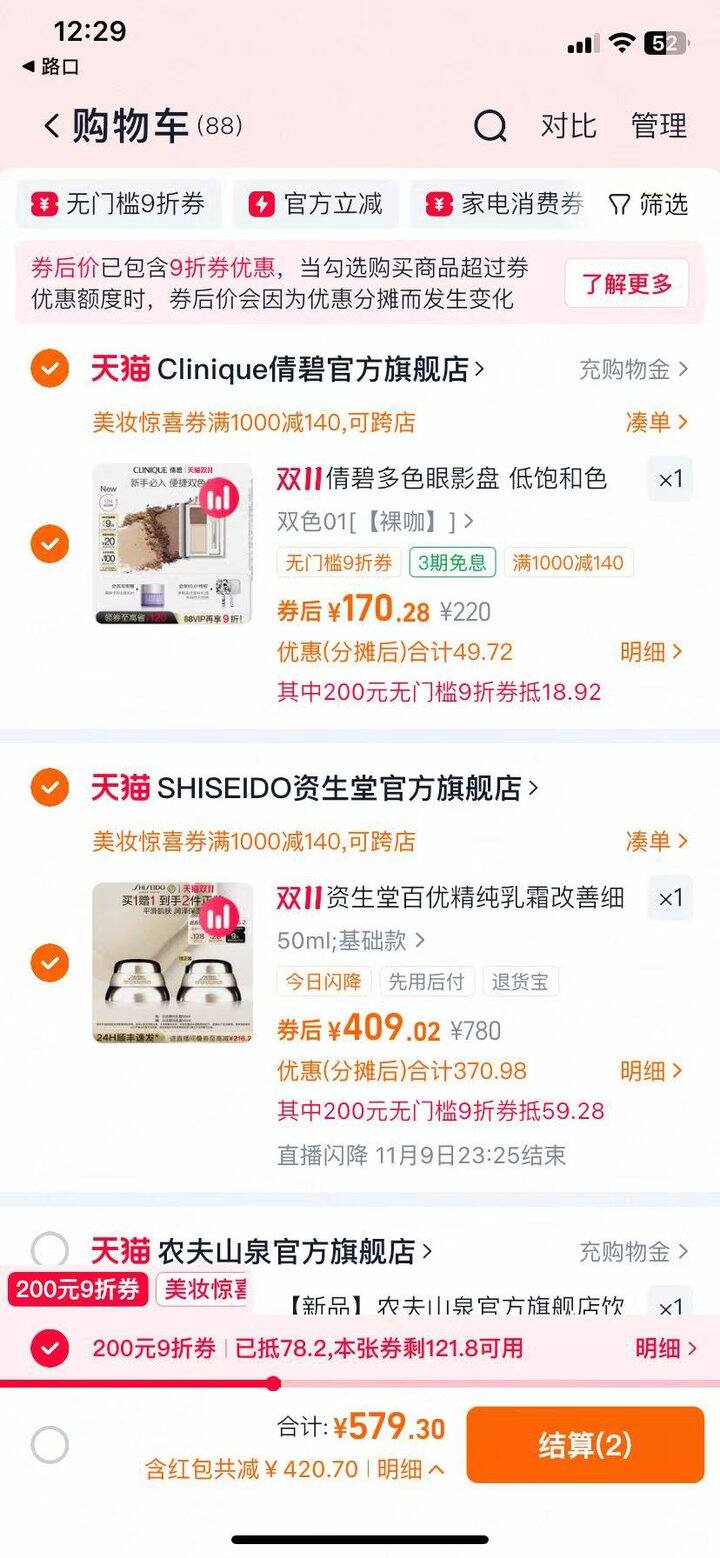View 明细 for the 49.72 discount
Viewport: 720px width, 1558px height.
click(x=651, y=652)
